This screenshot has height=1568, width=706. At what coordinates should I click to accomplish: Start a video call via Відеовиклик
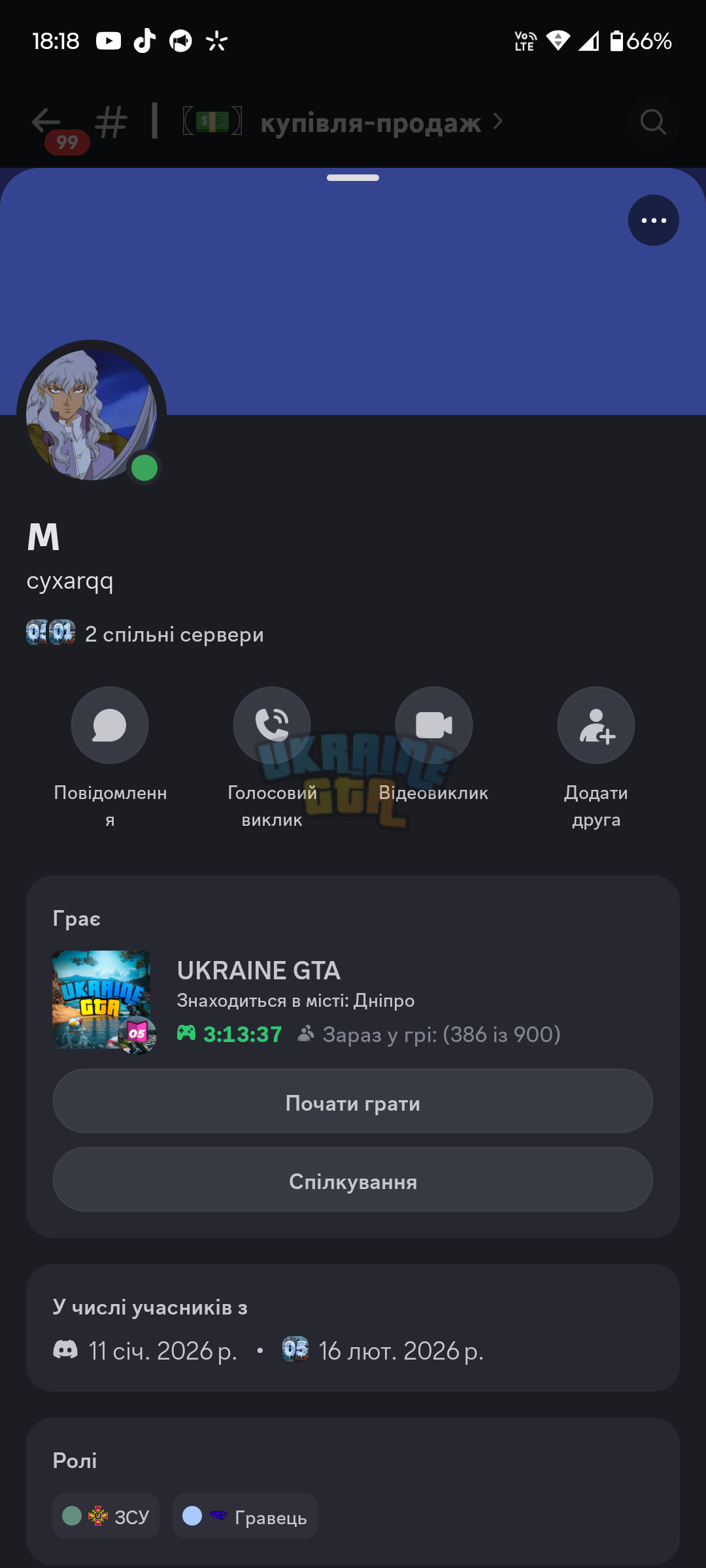(x=434, y=725)
